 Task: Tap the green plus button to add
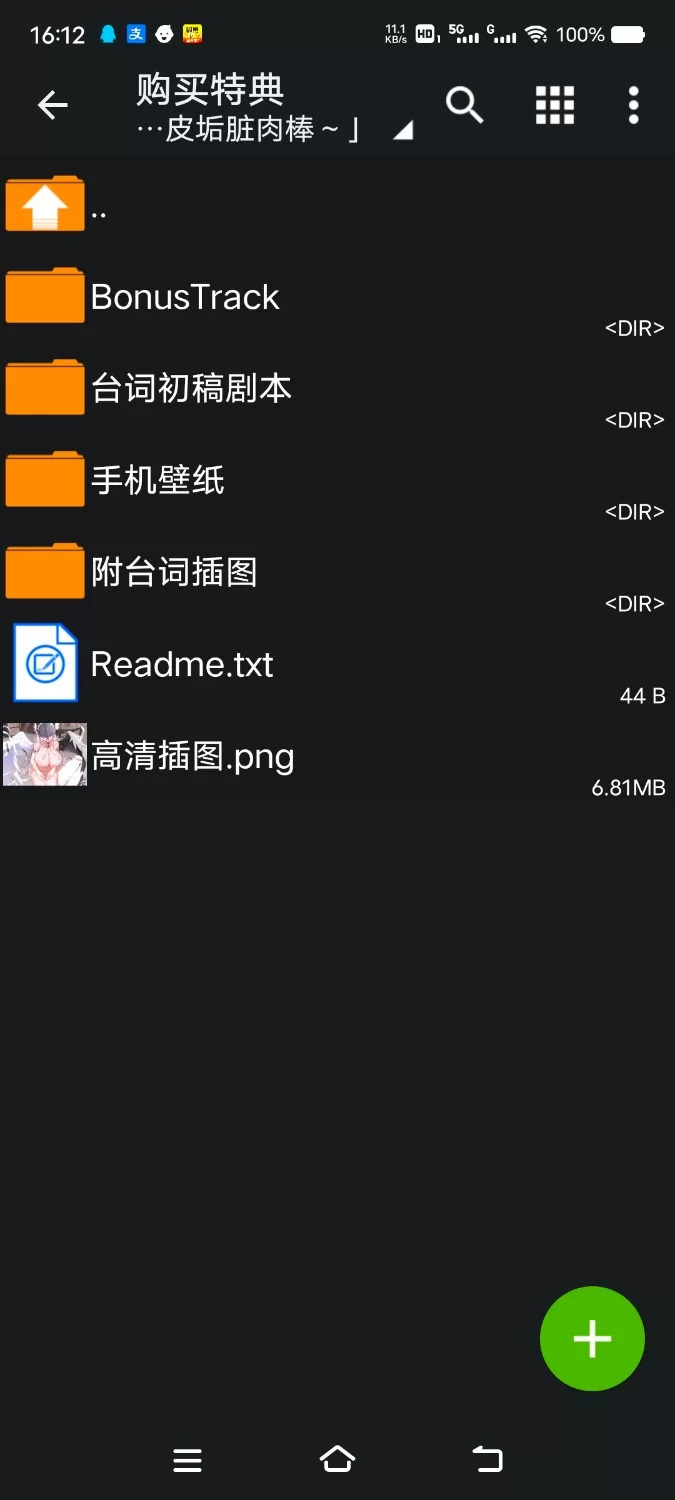(592, 1338)
